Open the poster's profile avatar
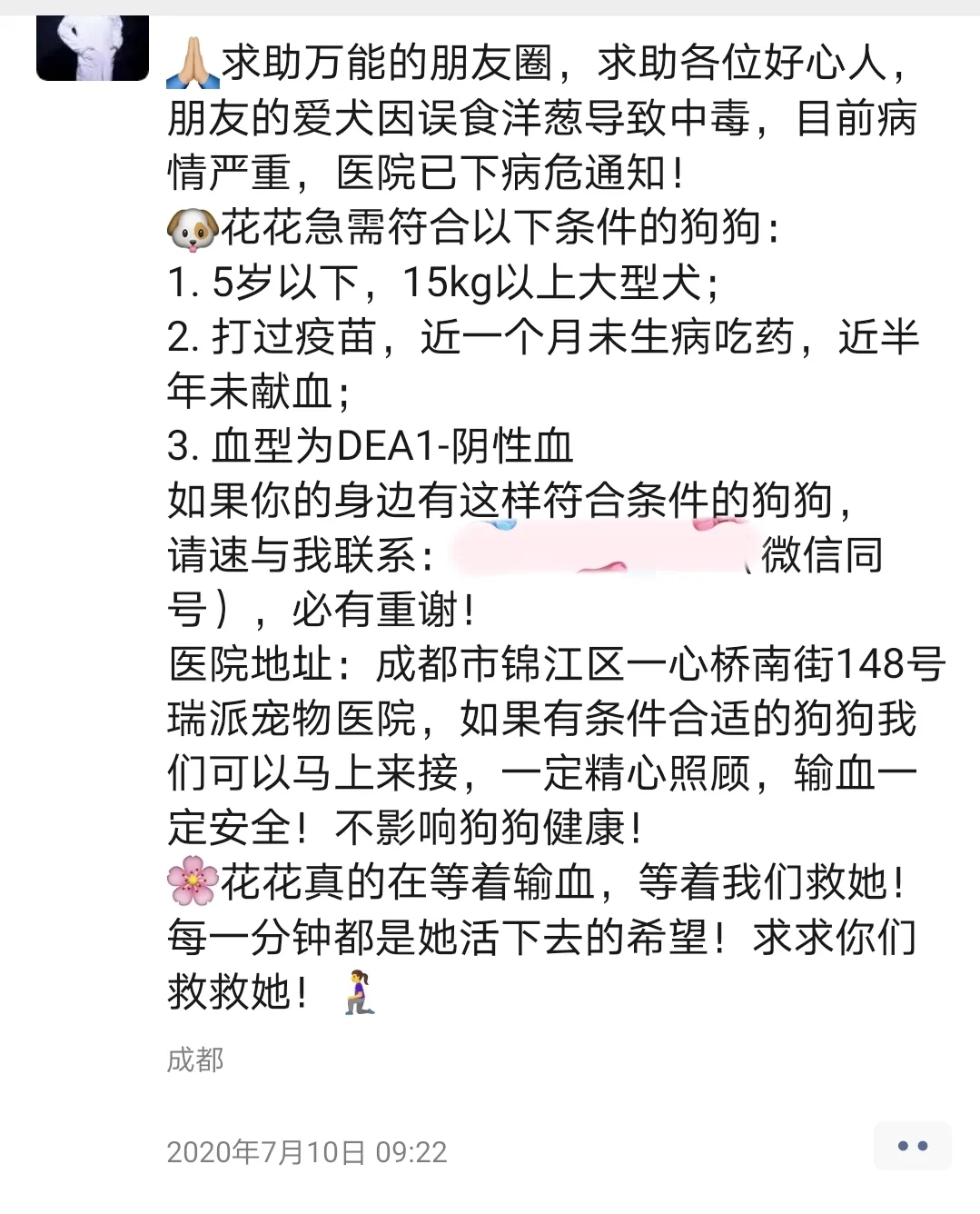This screenshot has height=1214, width=980. coord(92,47)
